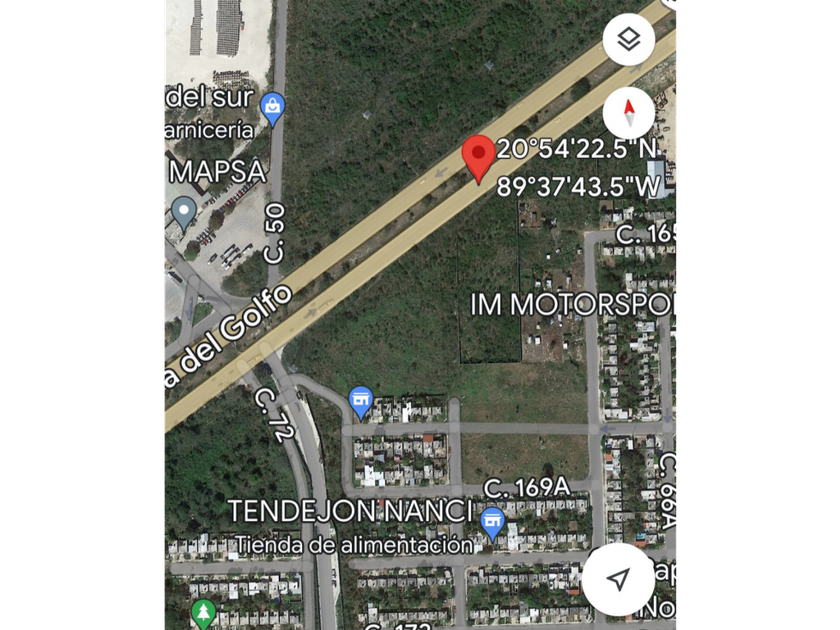
Task: Select the red dropped pin marker
Action: [479, 157]
